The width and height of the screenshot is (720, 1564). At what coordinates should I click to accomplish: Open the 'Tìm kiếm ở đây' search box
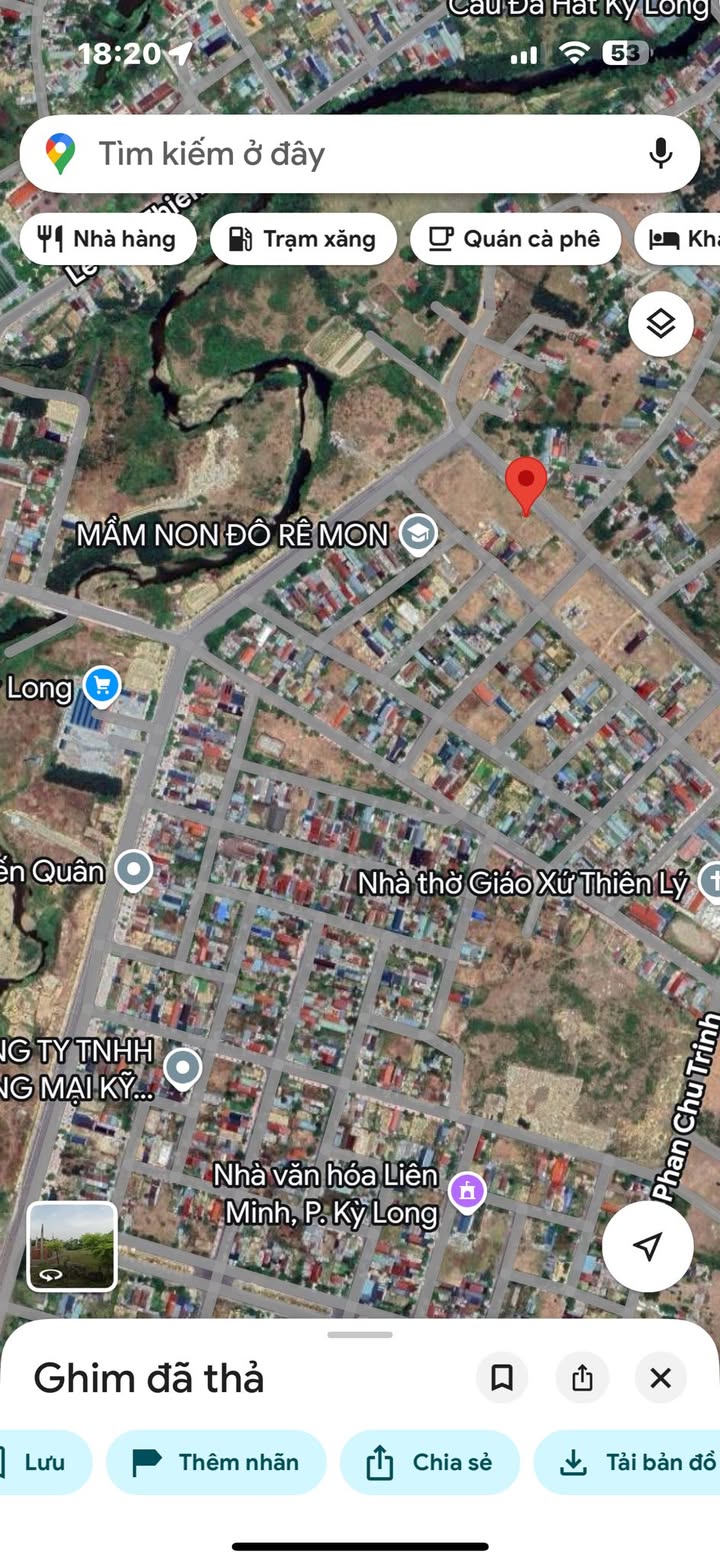tap(330, 154)
